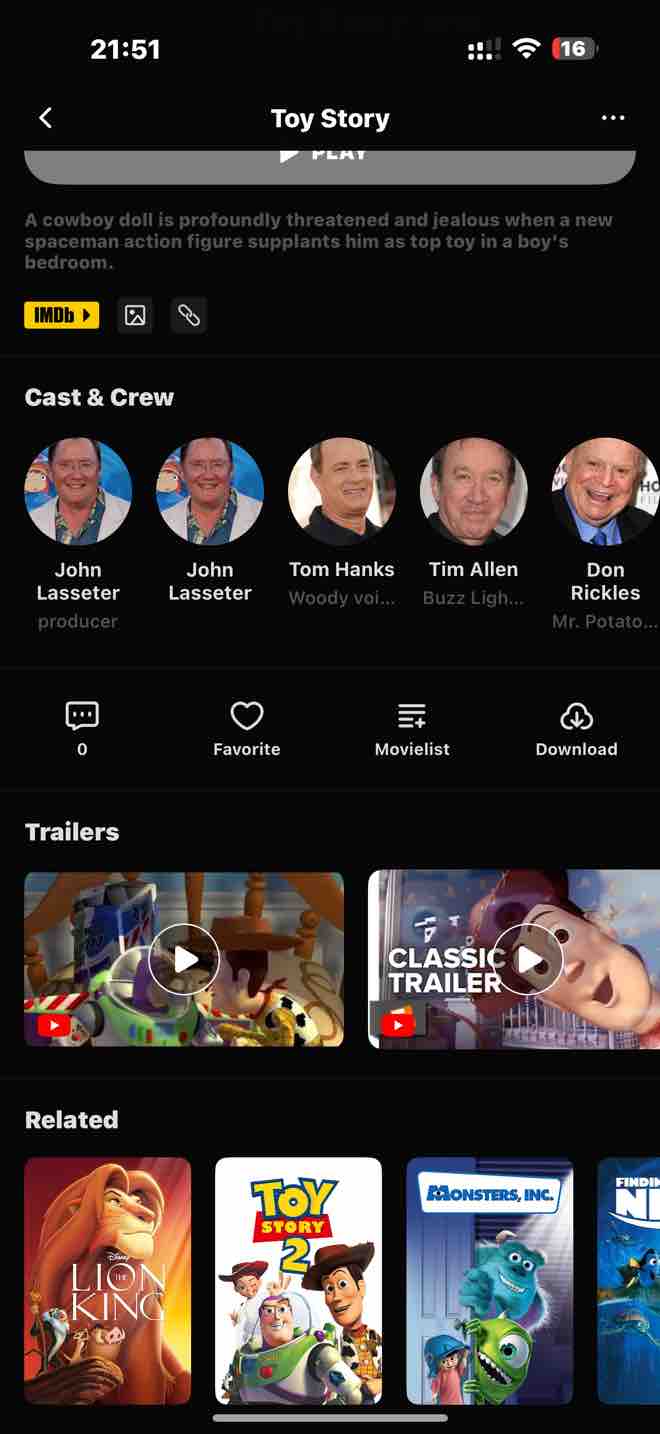Play the first trailer video
The height and width of the screenshot is (1434, 660).
point(184,959)
